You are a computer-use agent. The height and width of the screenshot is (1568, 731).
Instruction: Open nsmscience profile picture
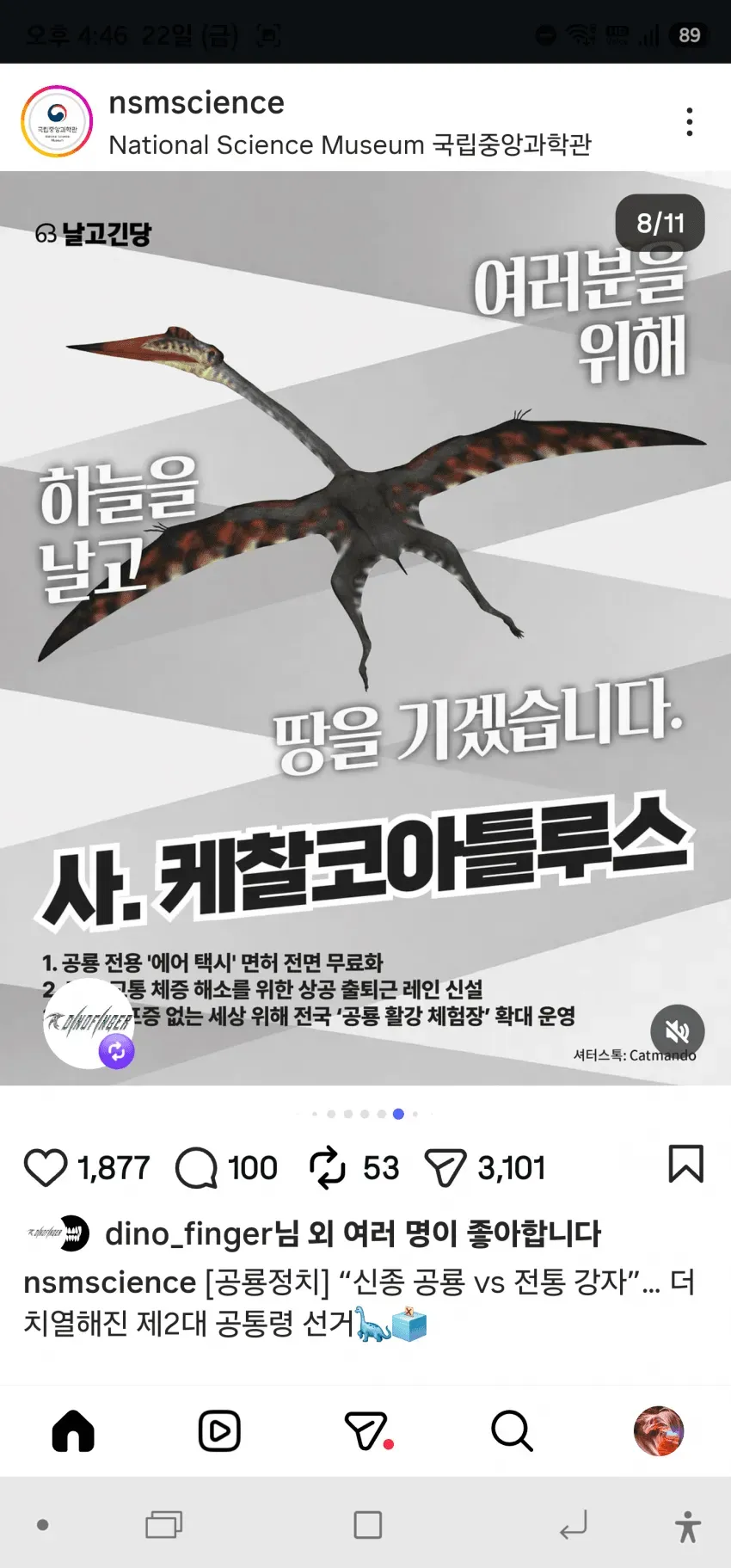point(57,121)
